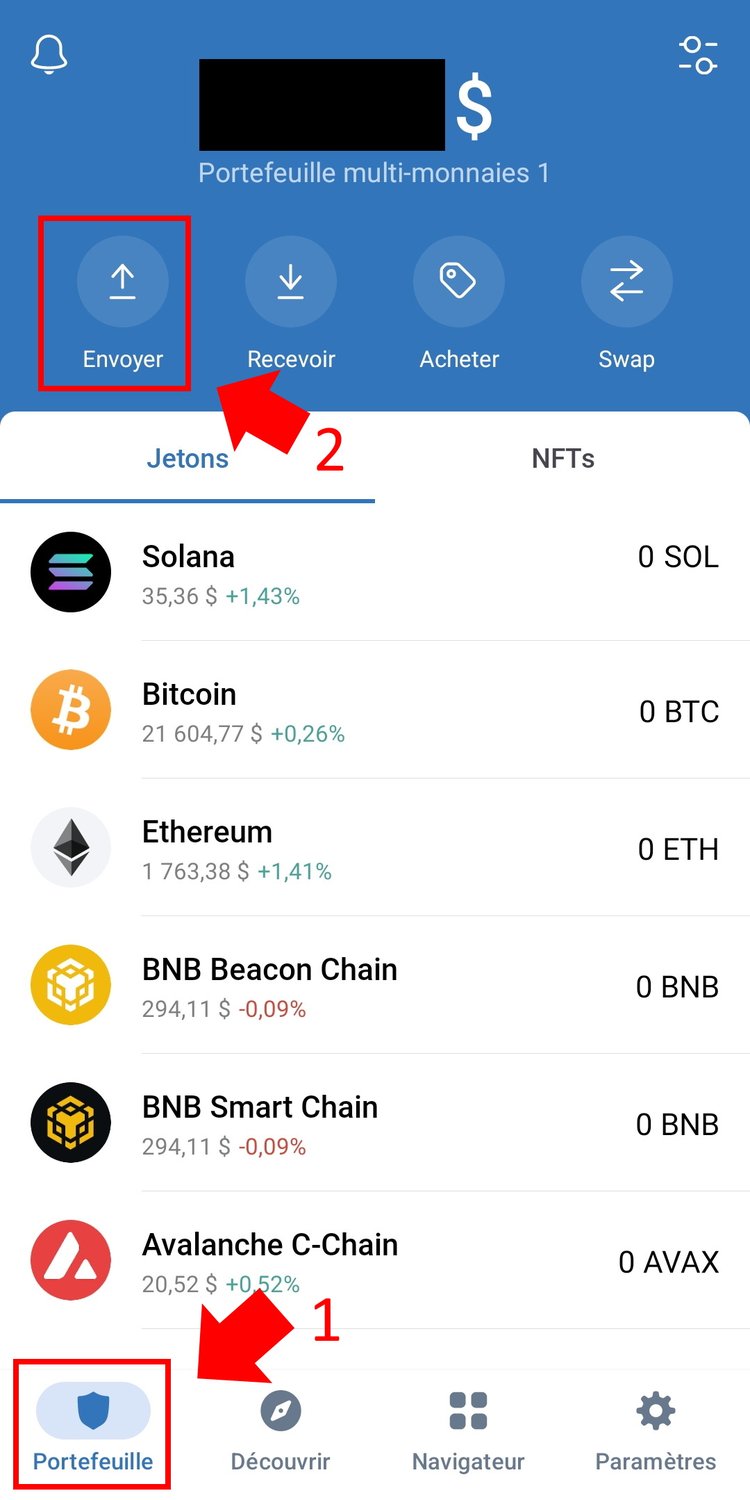This screenshot has width=750, height=1500.
Task: Switch to the NFTs tab
Action: tap(563, 458)
